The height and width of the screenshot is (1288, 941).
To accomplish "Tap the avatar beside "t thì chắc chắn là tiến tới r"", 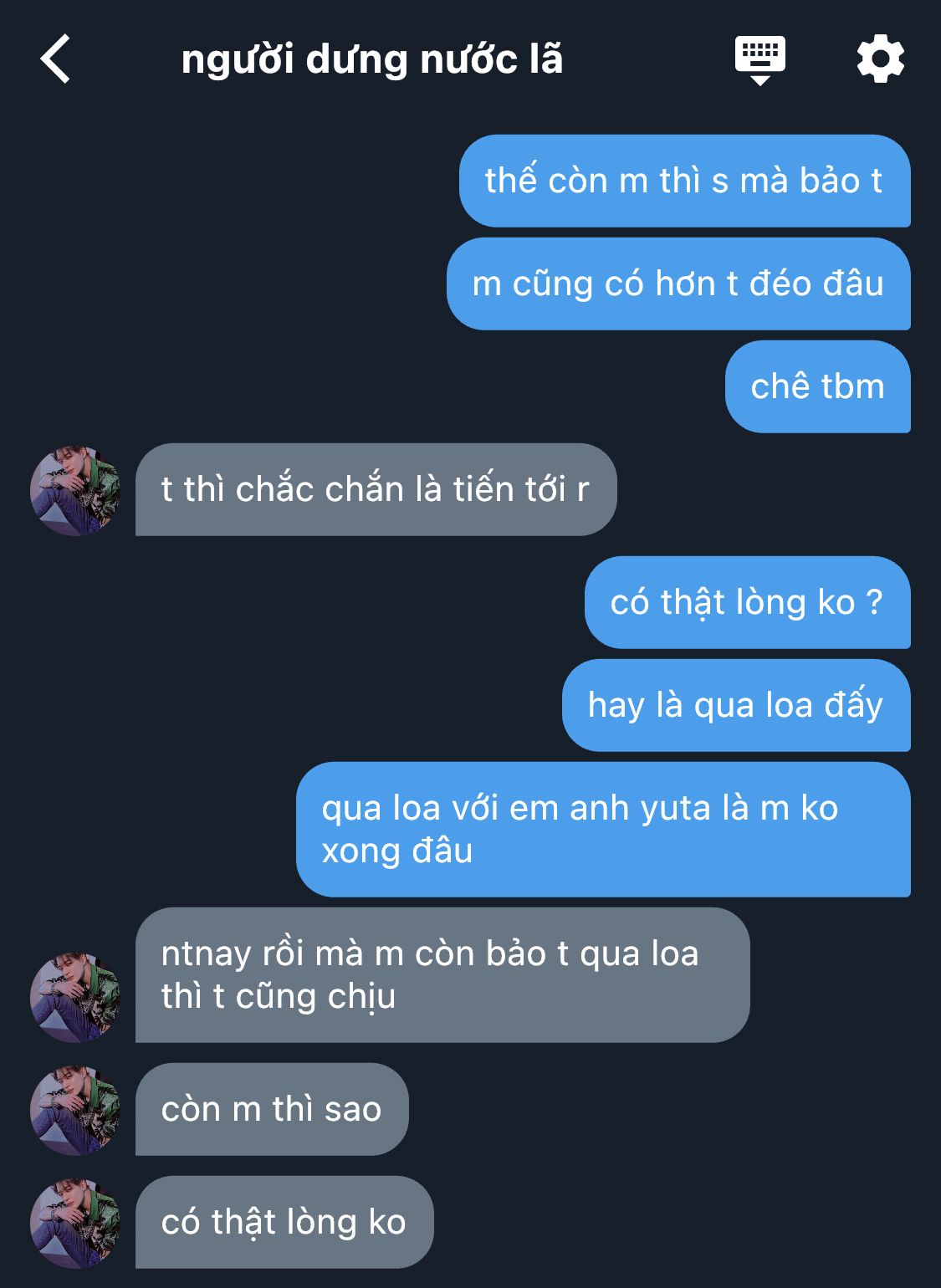I will click(75, 490).
